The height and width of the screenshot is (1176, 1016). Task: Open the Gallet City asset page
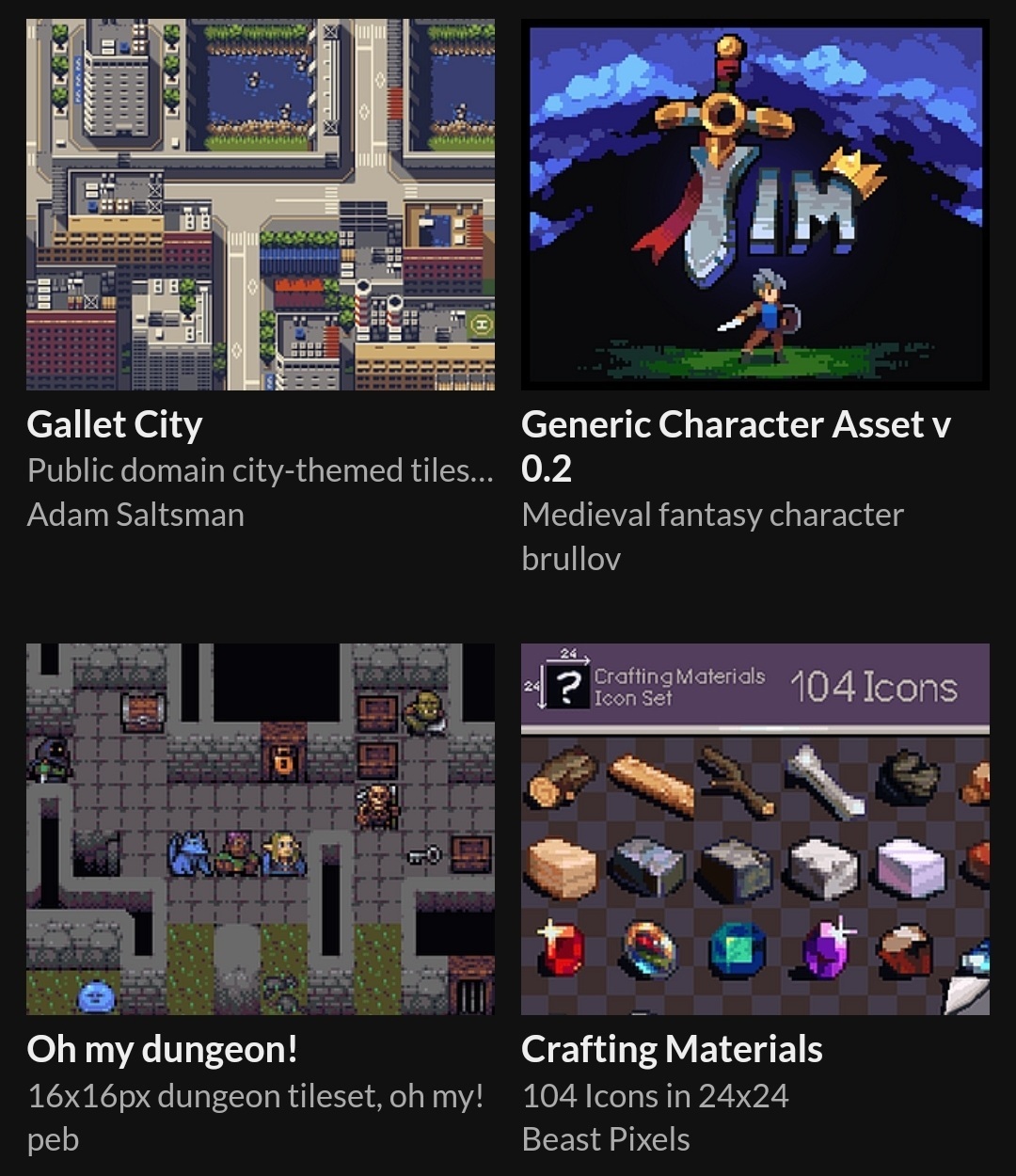tap(113, 424)
